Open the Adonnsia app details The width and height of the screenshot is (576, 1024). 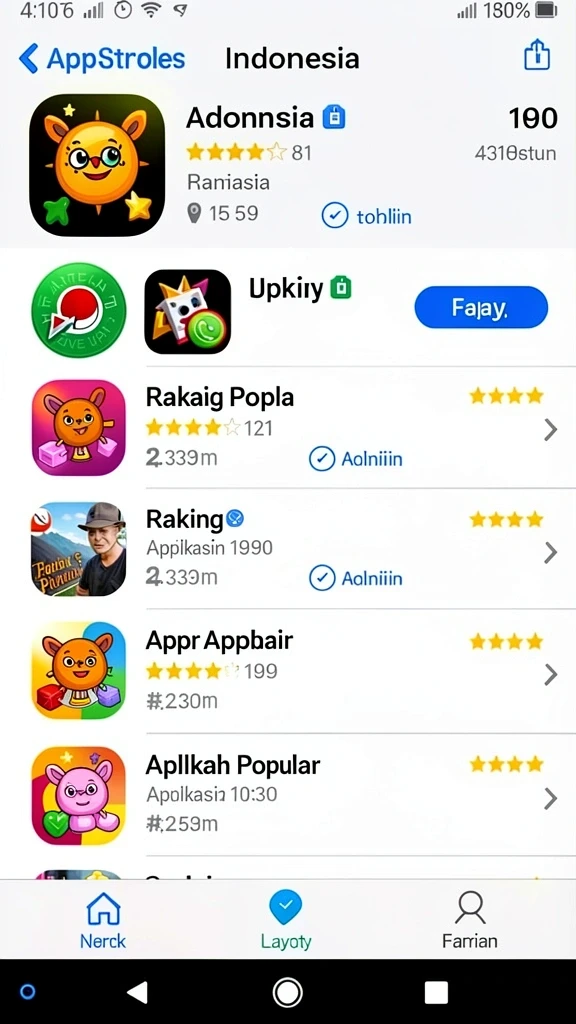(x=288, y=165)
